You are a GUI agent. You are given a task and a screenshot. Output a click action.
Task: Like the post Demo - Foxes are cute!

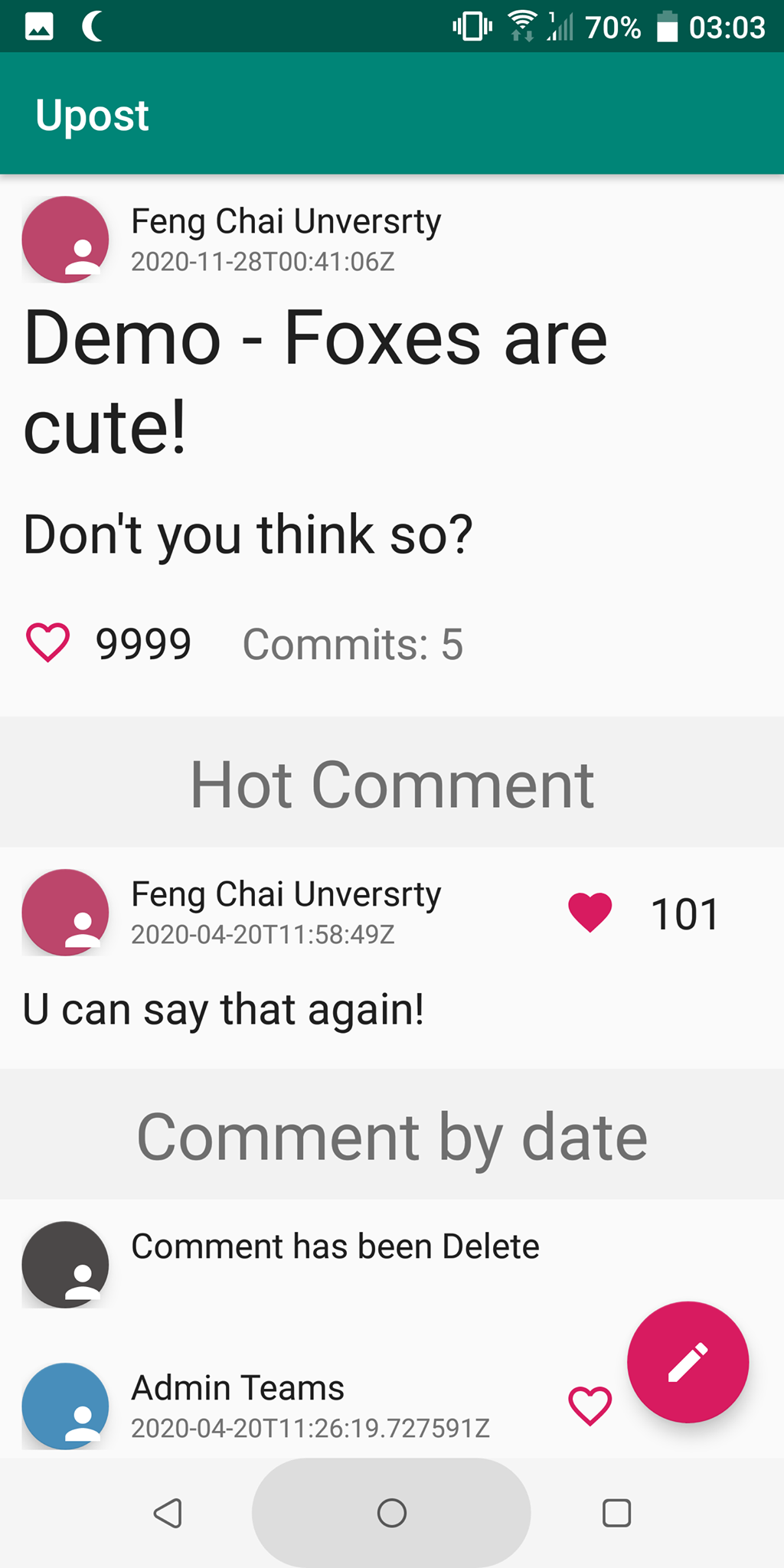point(48,642)
